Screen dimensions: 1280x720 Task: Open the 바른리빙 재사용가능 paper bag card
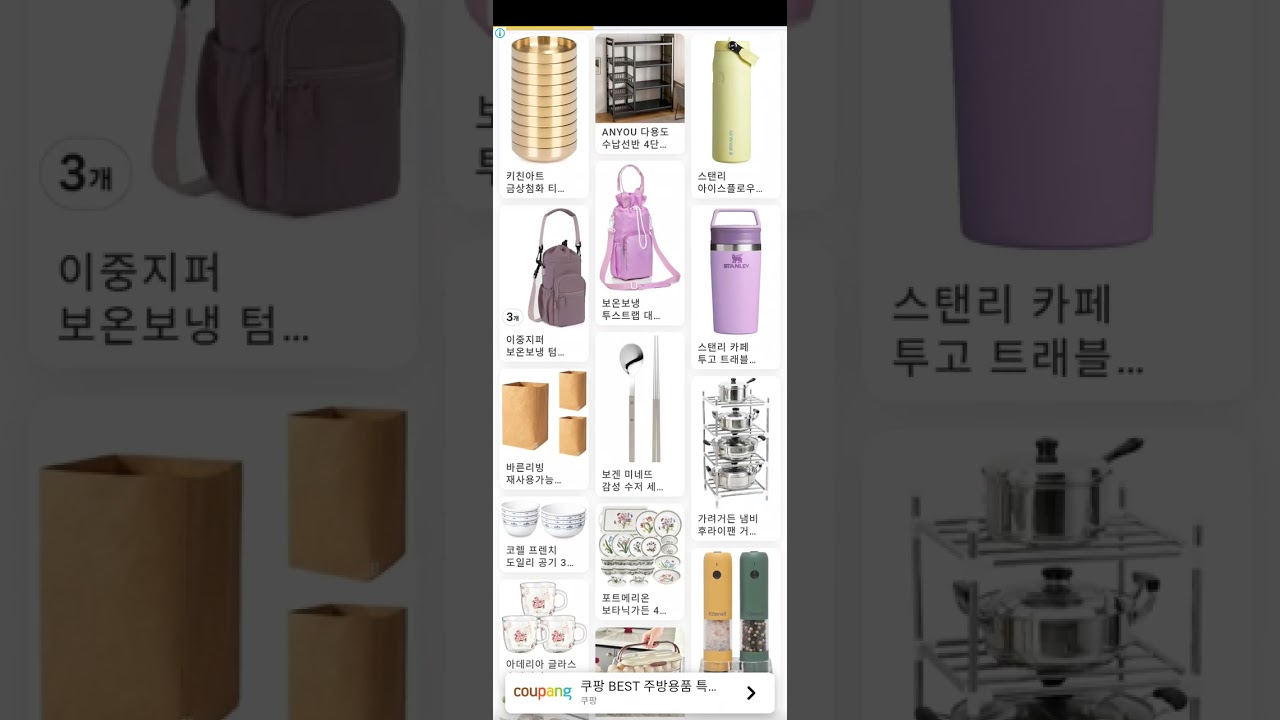pyautogui.click(x=544, y=428)
